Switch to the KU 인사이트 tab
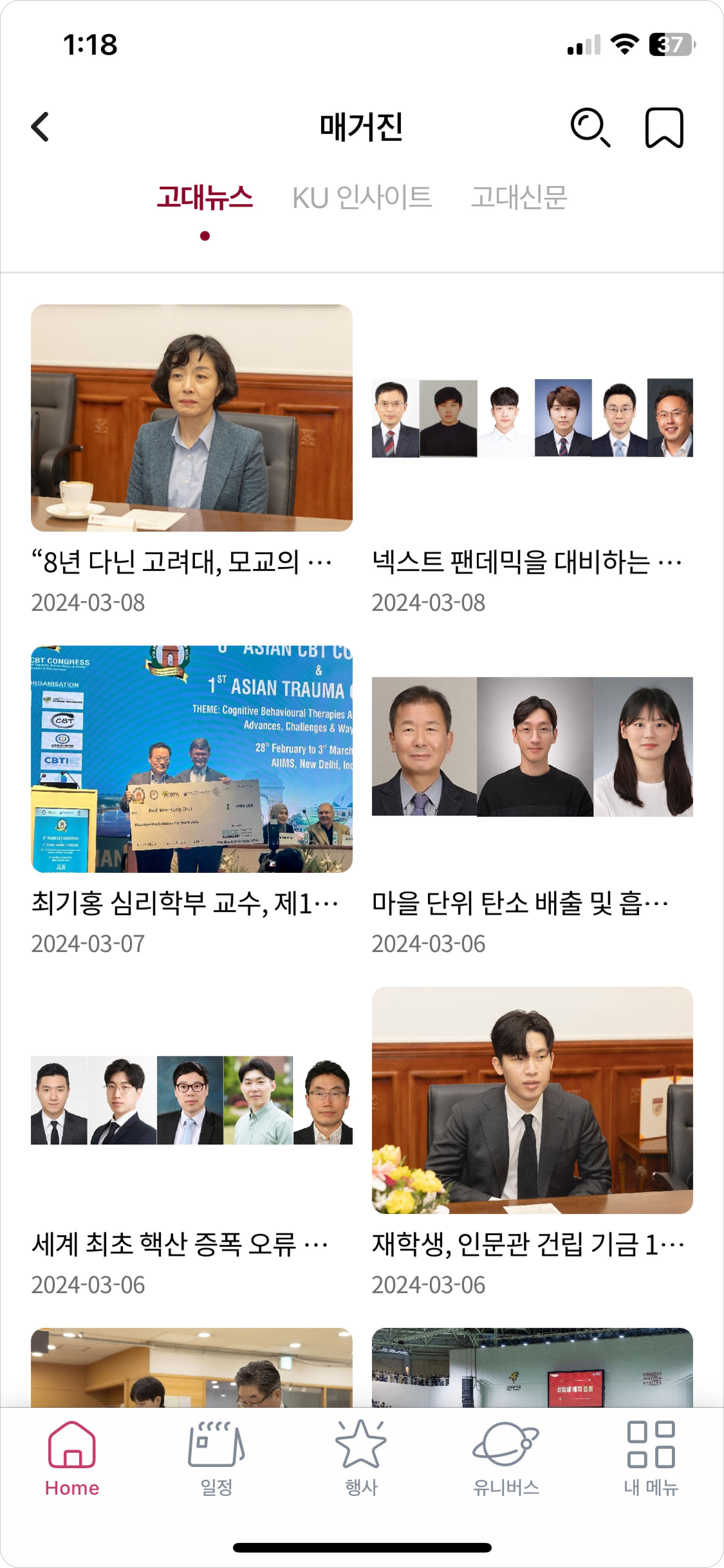The image size is (724, 1568). click(361, 197)
